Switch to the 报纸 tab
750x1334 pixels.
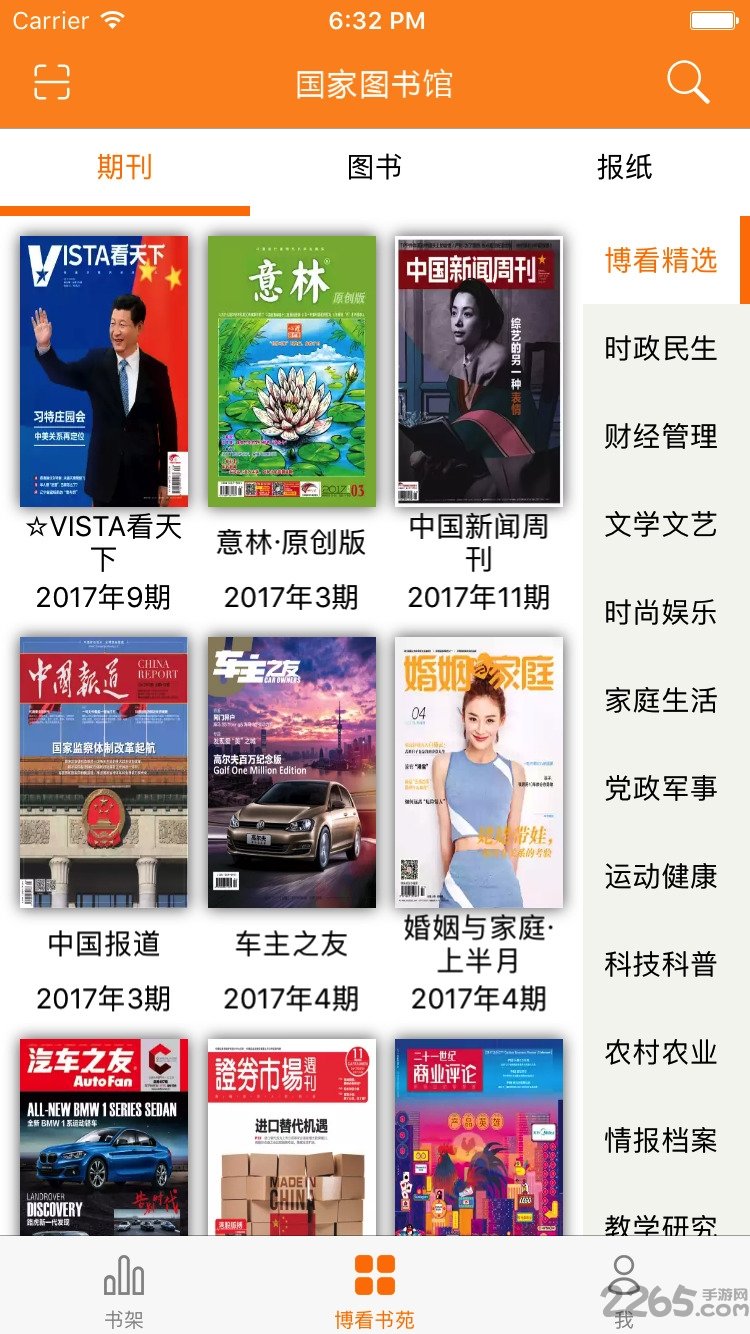(x=625, y=168)
